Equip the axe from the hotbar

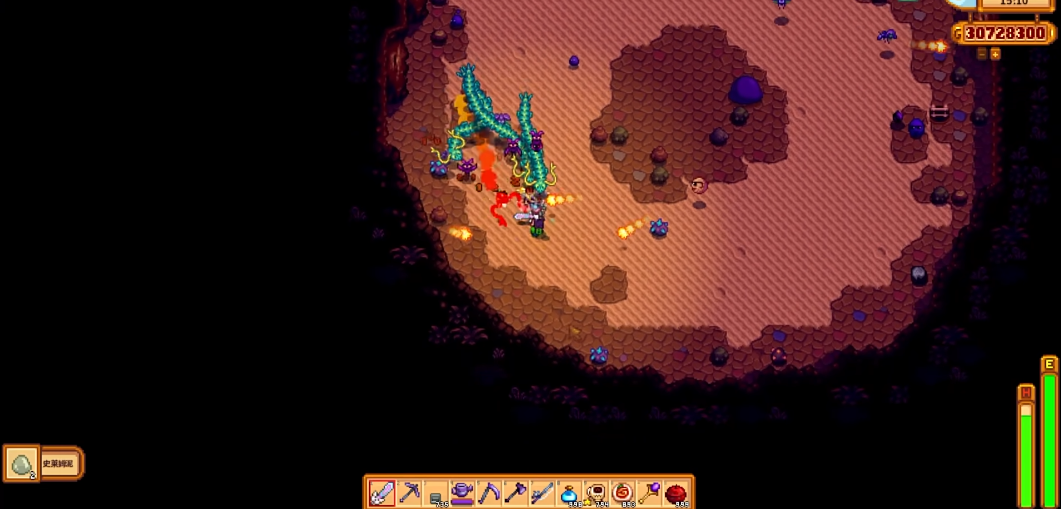[516, 493]
